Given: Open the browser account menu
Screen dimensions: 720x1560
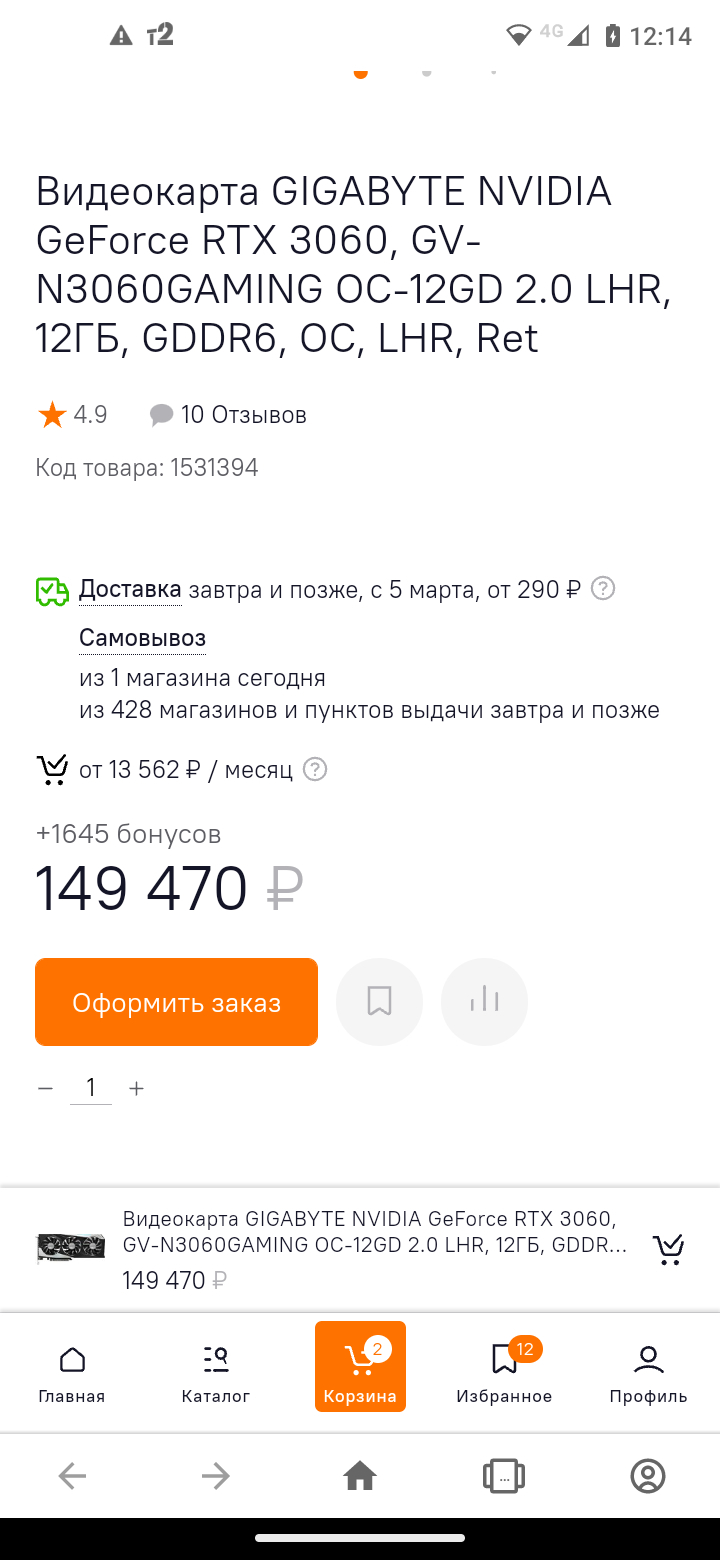Looking at the screenshot, I should coord(648,1476).
